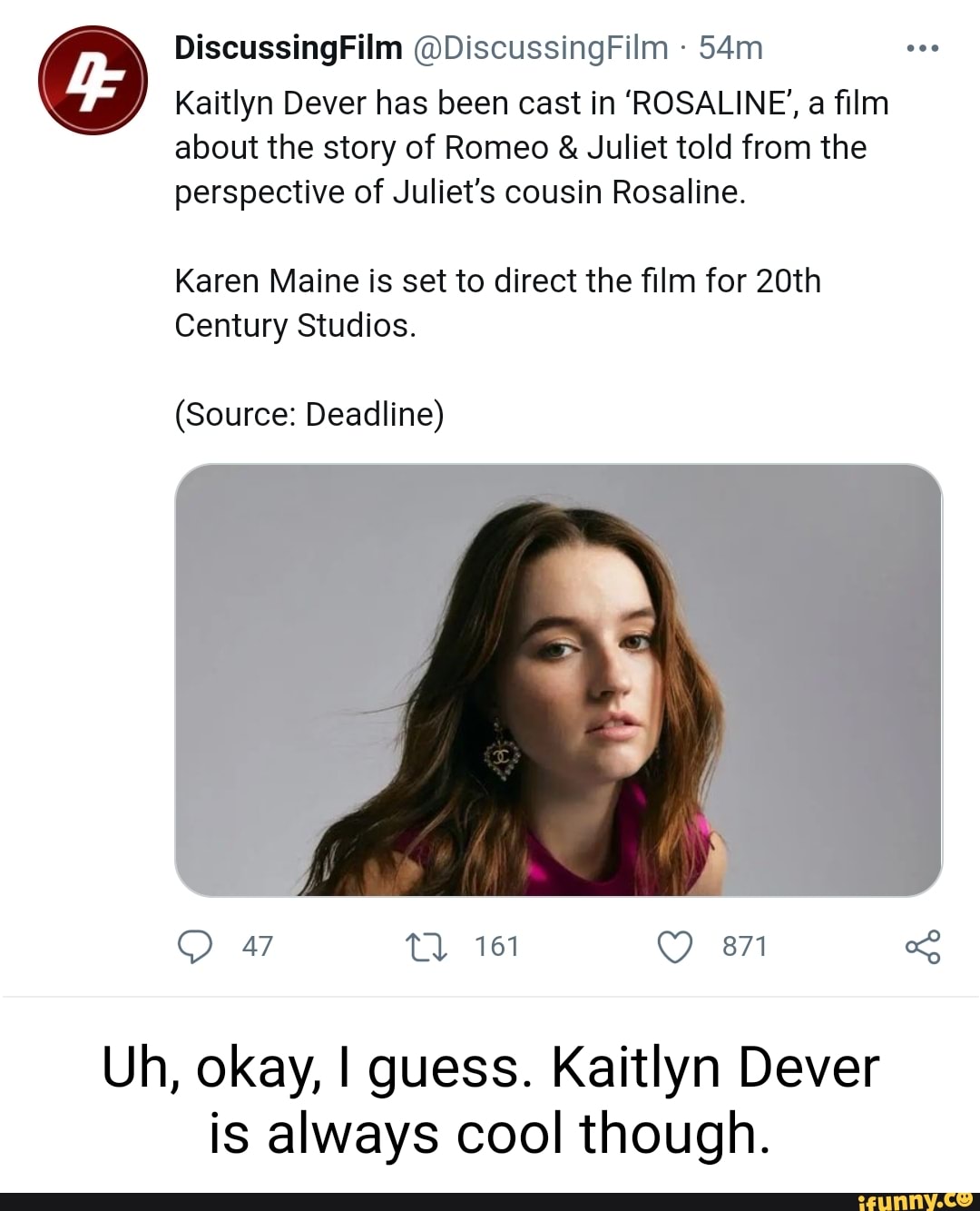Open the share dropdown menu
Image resolution: width=980 pixels, height=1211 pixels.
click(x=925, y=947)
